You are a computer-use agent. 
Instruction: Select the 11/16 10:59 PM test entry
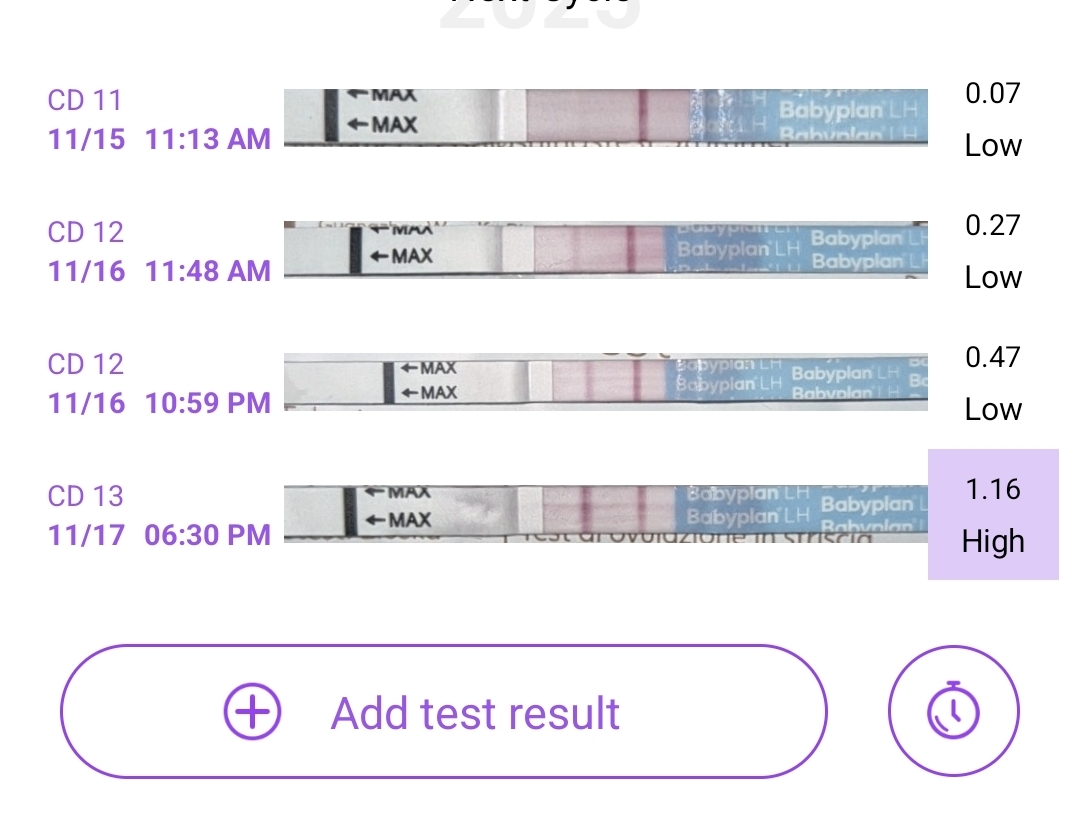click(x=605, y=382)
